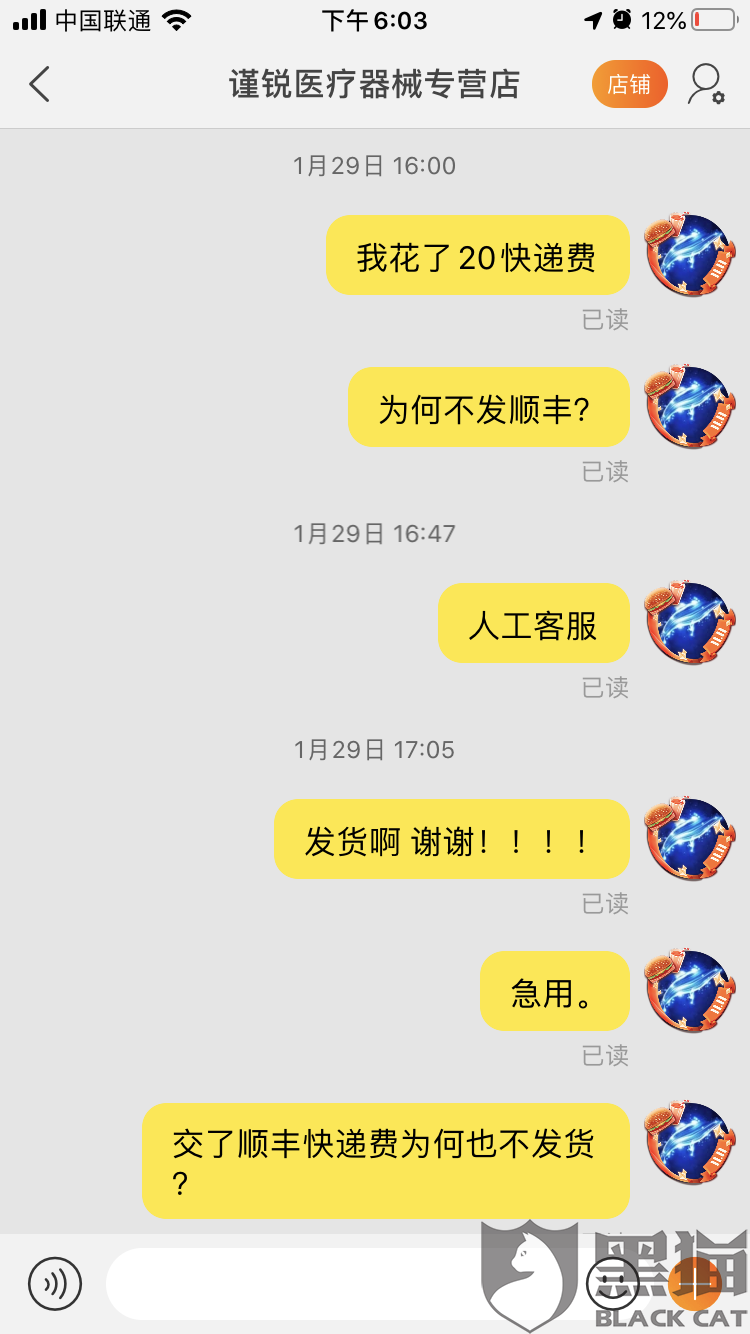Open the emoji picker
Image resolution: width=750 pixels, height=1334 pixels.
click(612, 1283)
